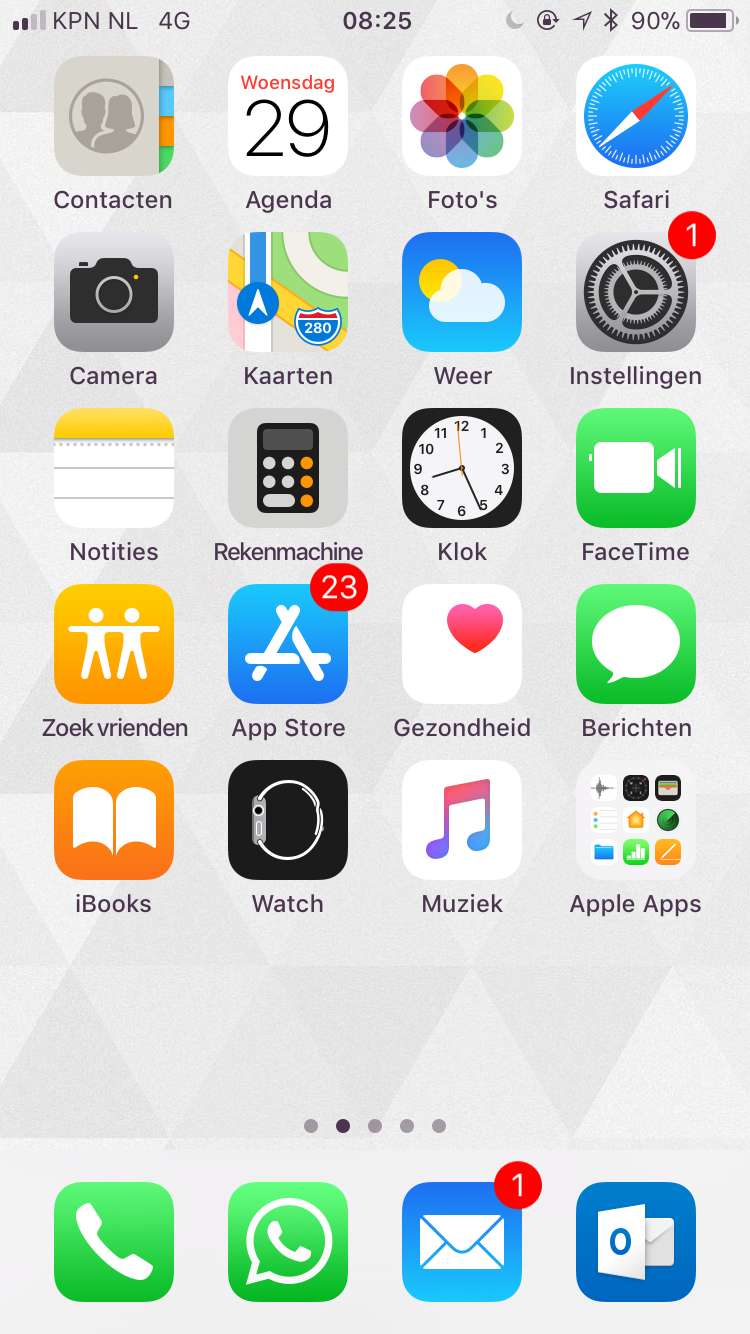Viewport: 750px width, 1334px height.
Task: Open Berichten messages
Action: pyautogui.click(x=636, y=644)
